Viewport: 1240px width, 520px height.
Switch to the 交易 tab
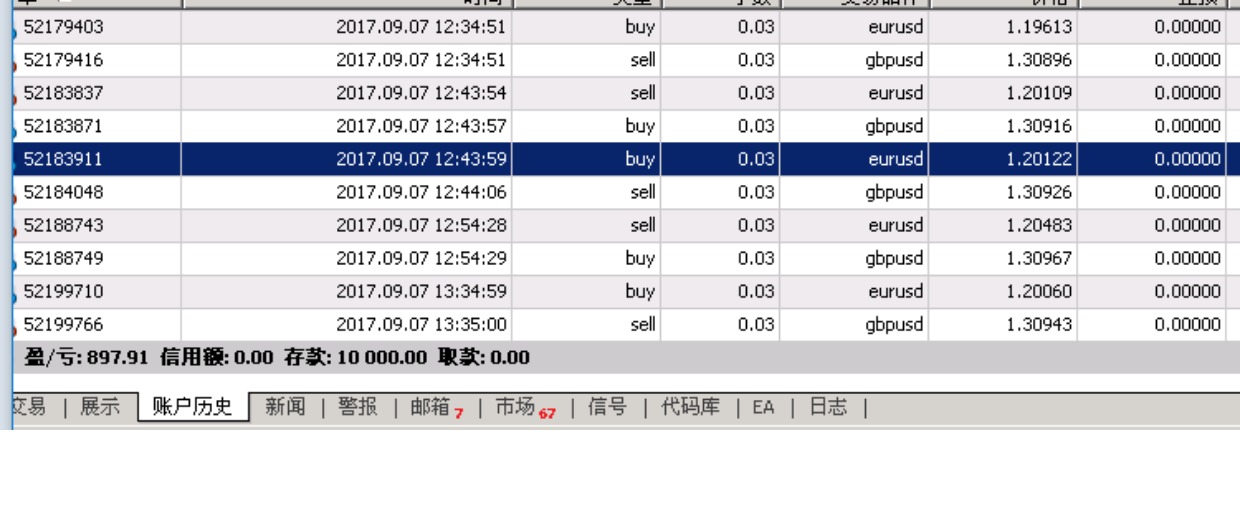coord(28,407)
